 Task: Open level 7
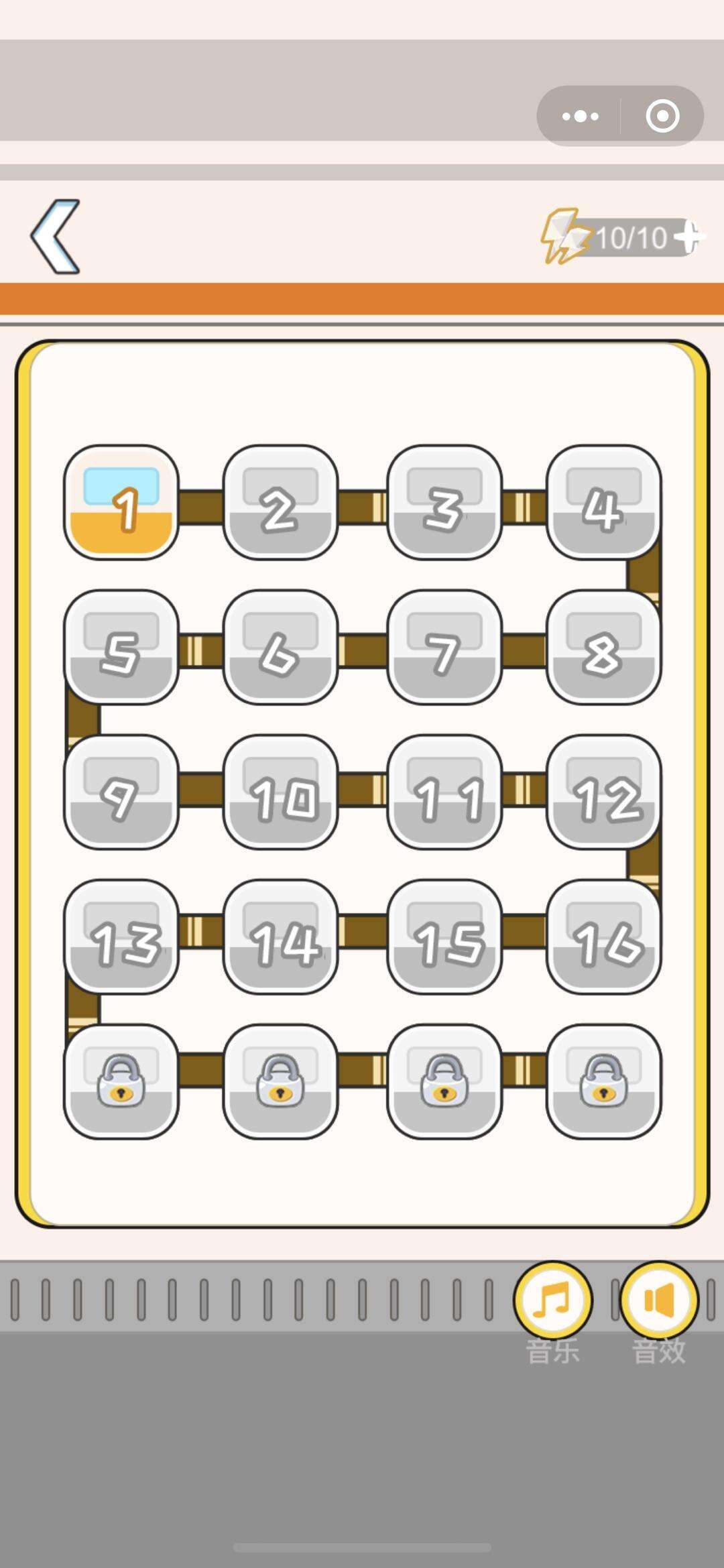[444, 647]
